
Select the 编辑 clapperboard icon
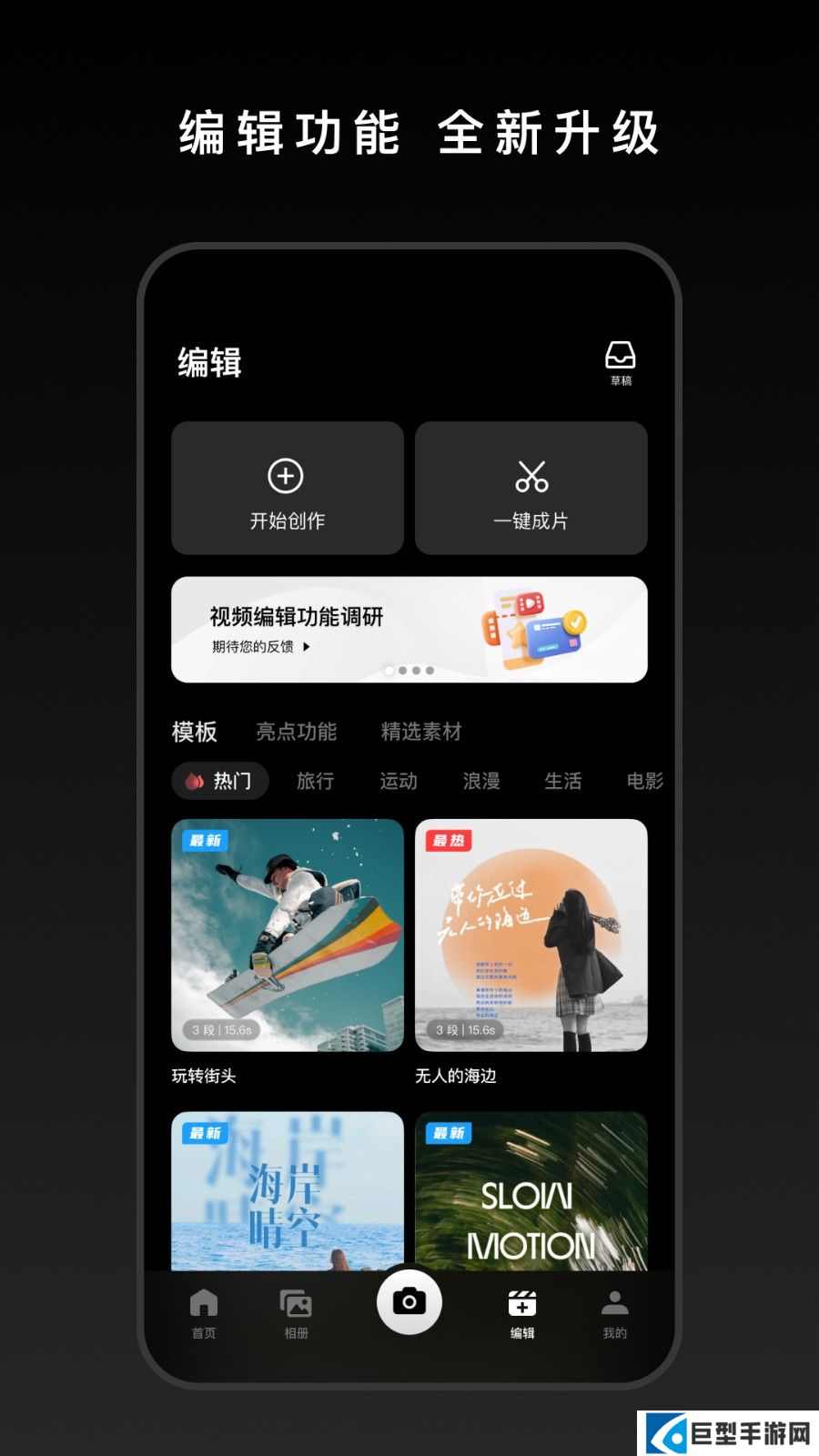[x=522, y=1303]
